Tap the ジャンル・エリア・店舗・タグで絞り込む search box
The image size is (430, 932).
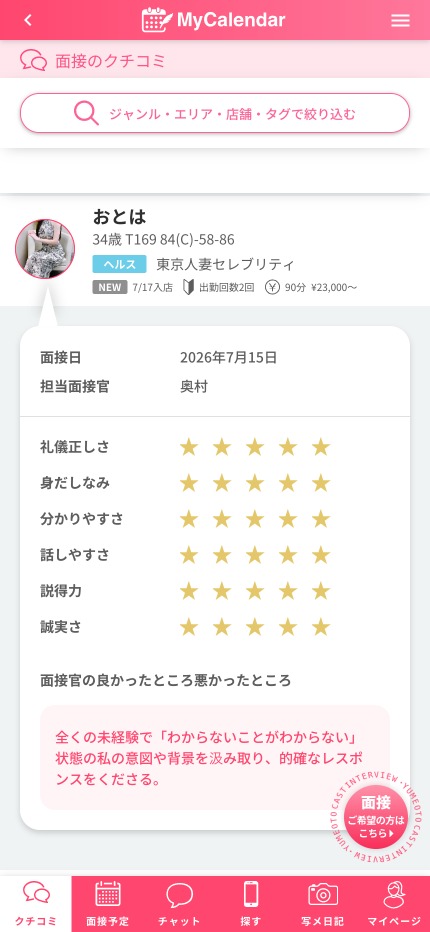[x=215, y=113]
